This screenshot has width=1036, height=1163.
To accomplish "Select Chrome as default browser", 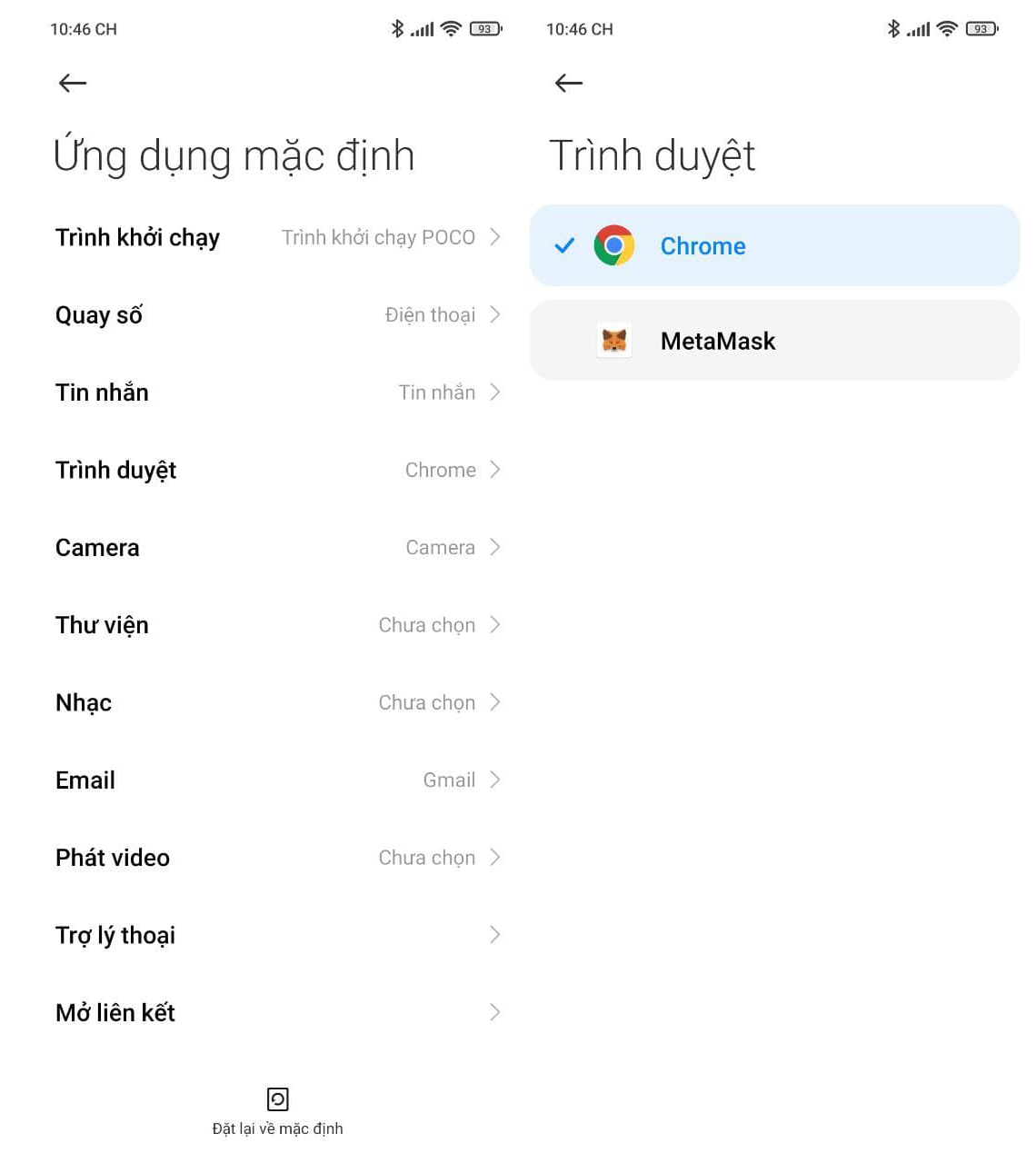I will (774, 246).
